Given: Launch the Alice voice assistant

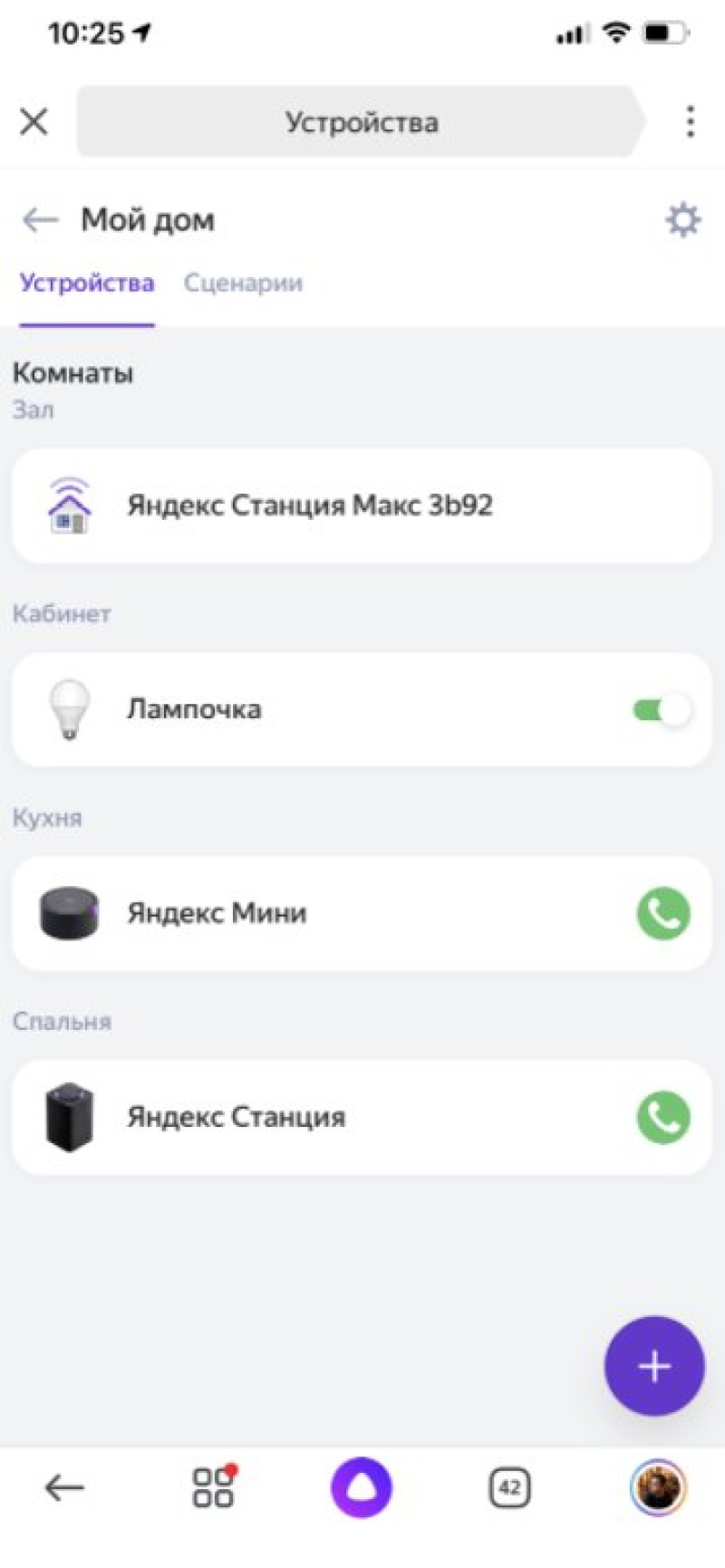Looking at the screenshot, I should (362, 1487).
